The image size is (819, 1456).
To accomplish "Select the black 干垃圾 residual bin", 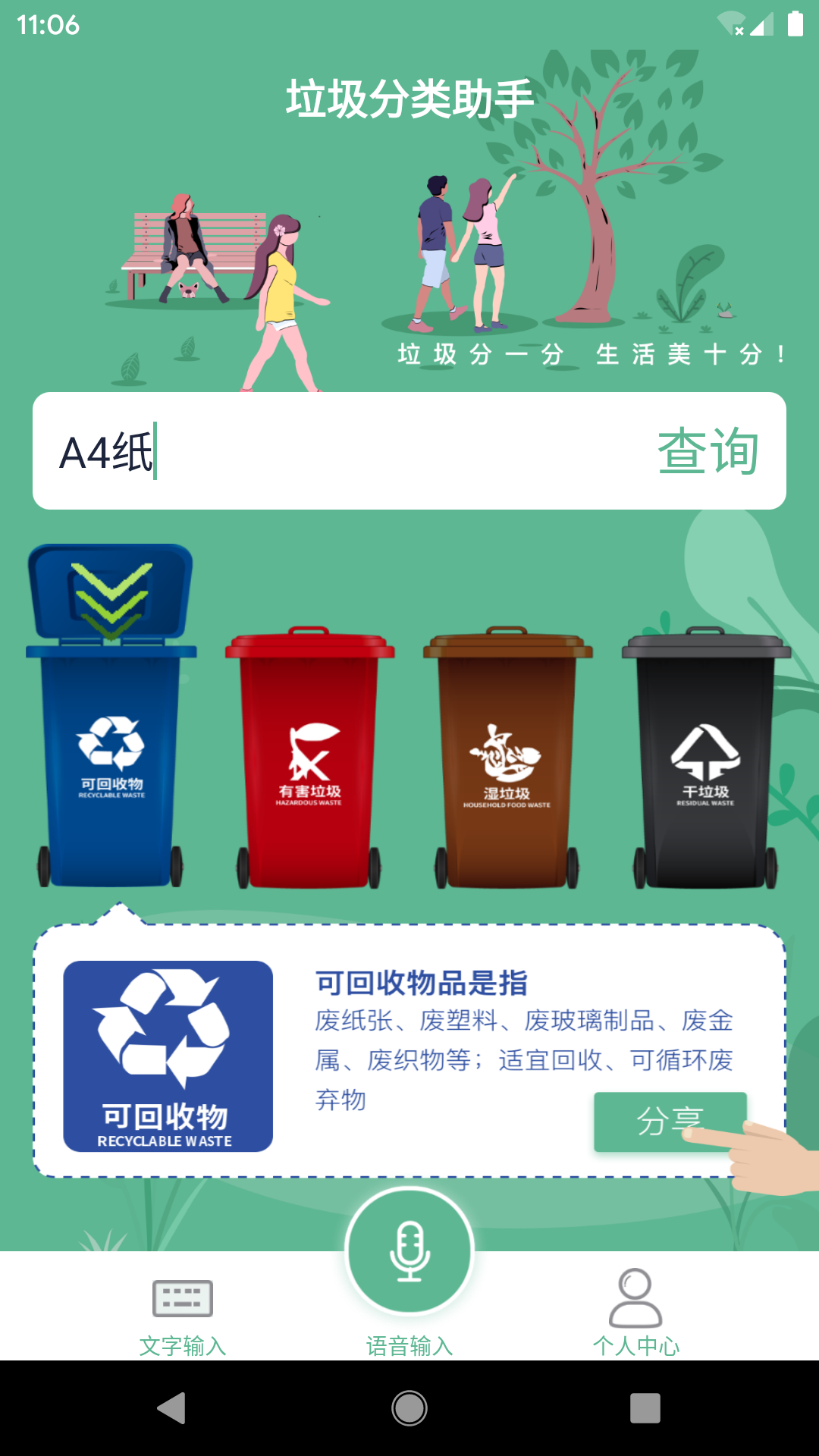I will coord(706,758).
